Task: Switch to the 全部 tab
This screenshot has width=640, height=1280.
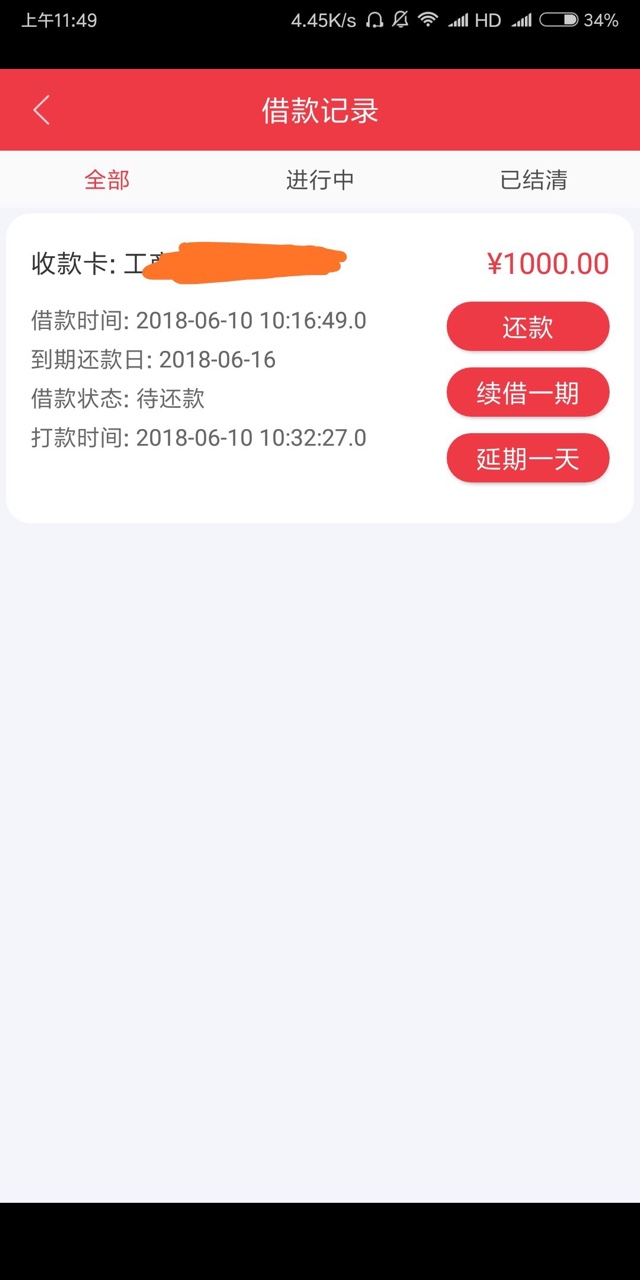Action: tap(107, 180)
